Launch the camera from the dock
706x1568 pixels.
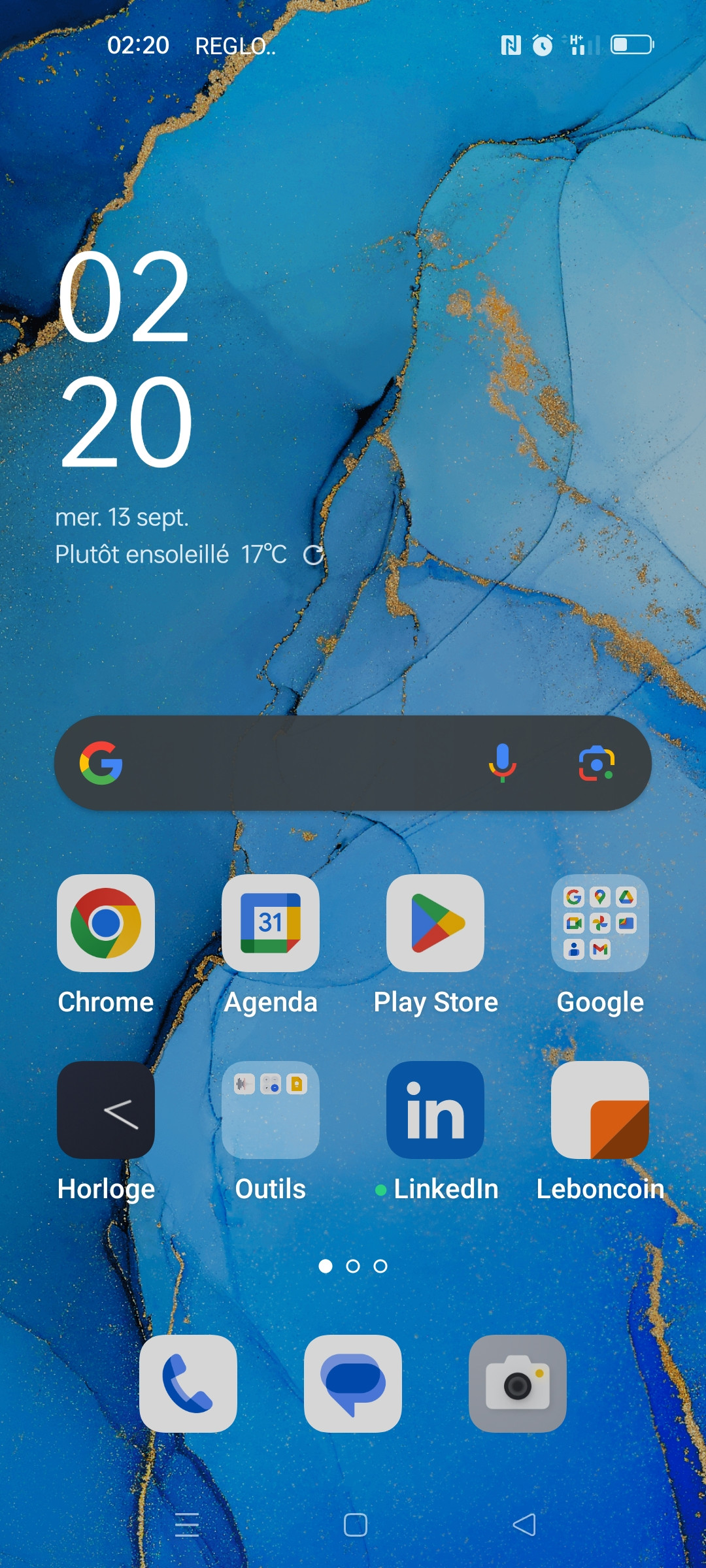pyautogui.click(x=518, y=1384)
